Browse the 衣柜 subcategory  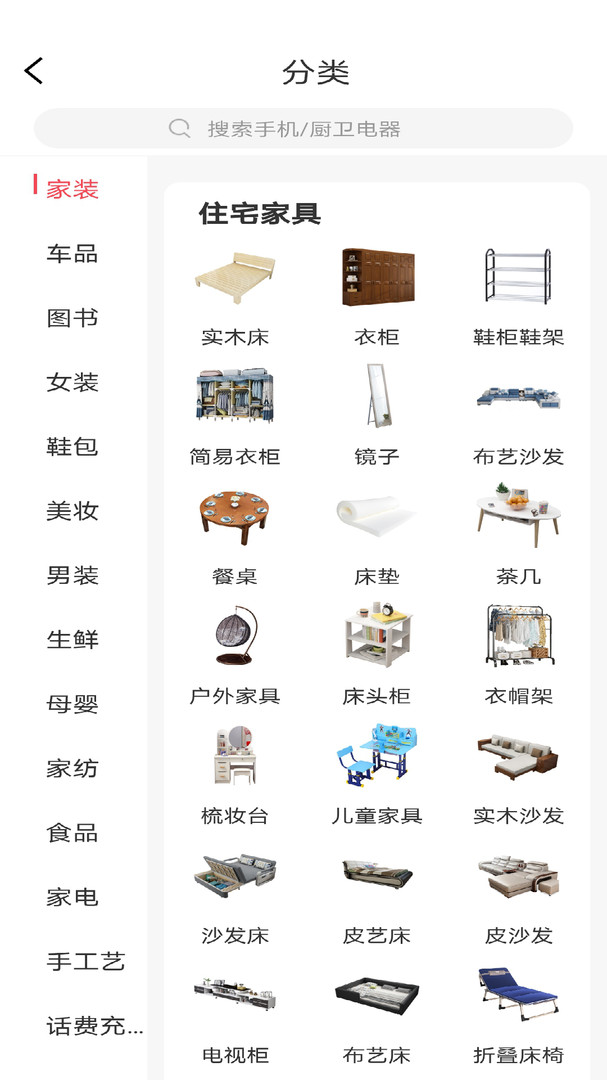377,297
